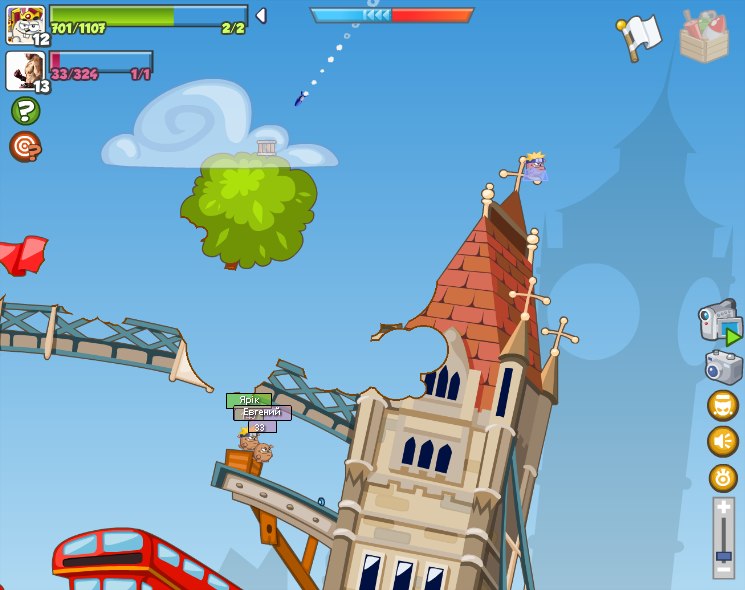Tap the white surrender flag

640,36
